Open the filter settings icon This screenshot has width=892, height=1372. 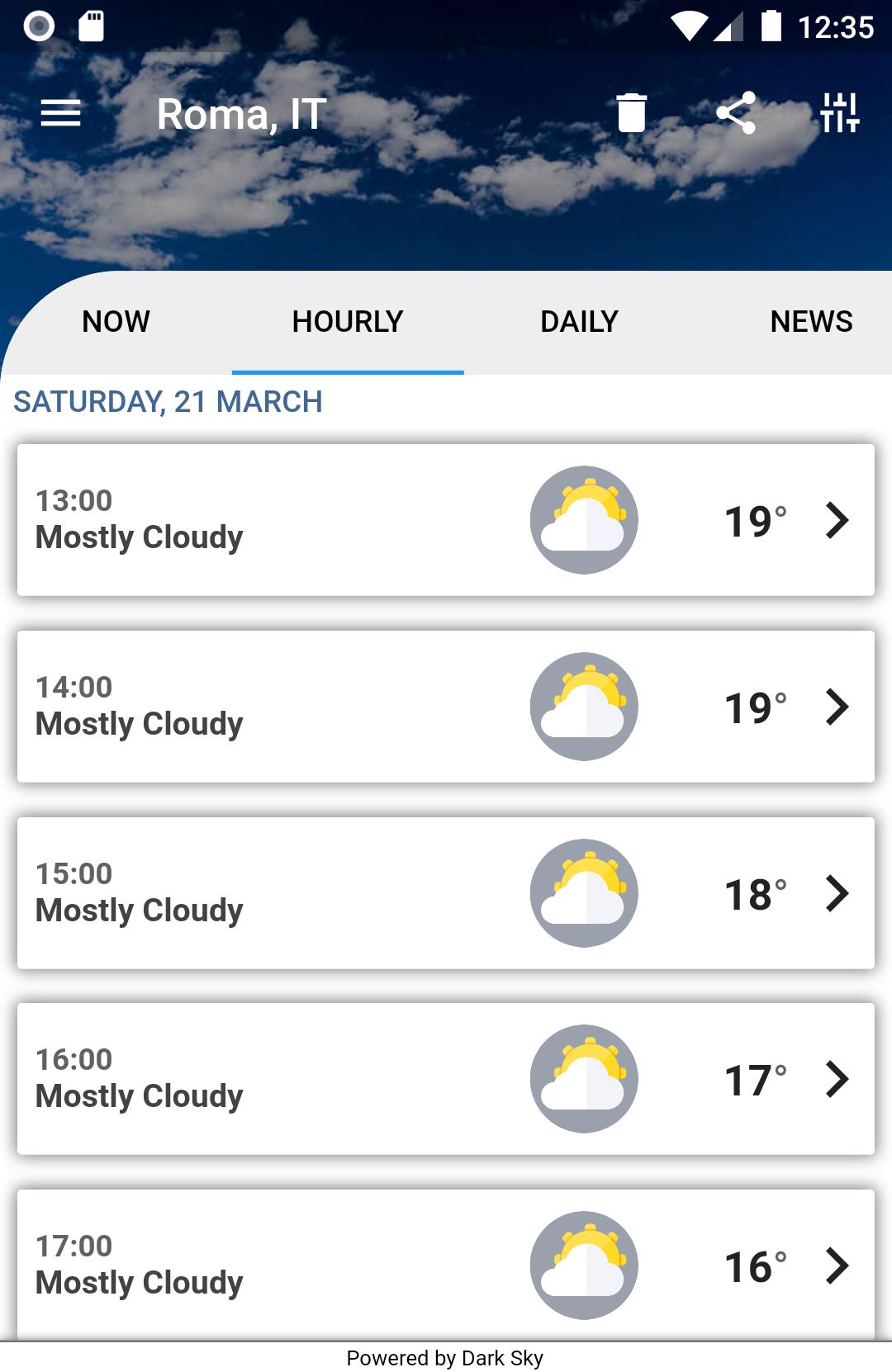[x=841, y=113]
